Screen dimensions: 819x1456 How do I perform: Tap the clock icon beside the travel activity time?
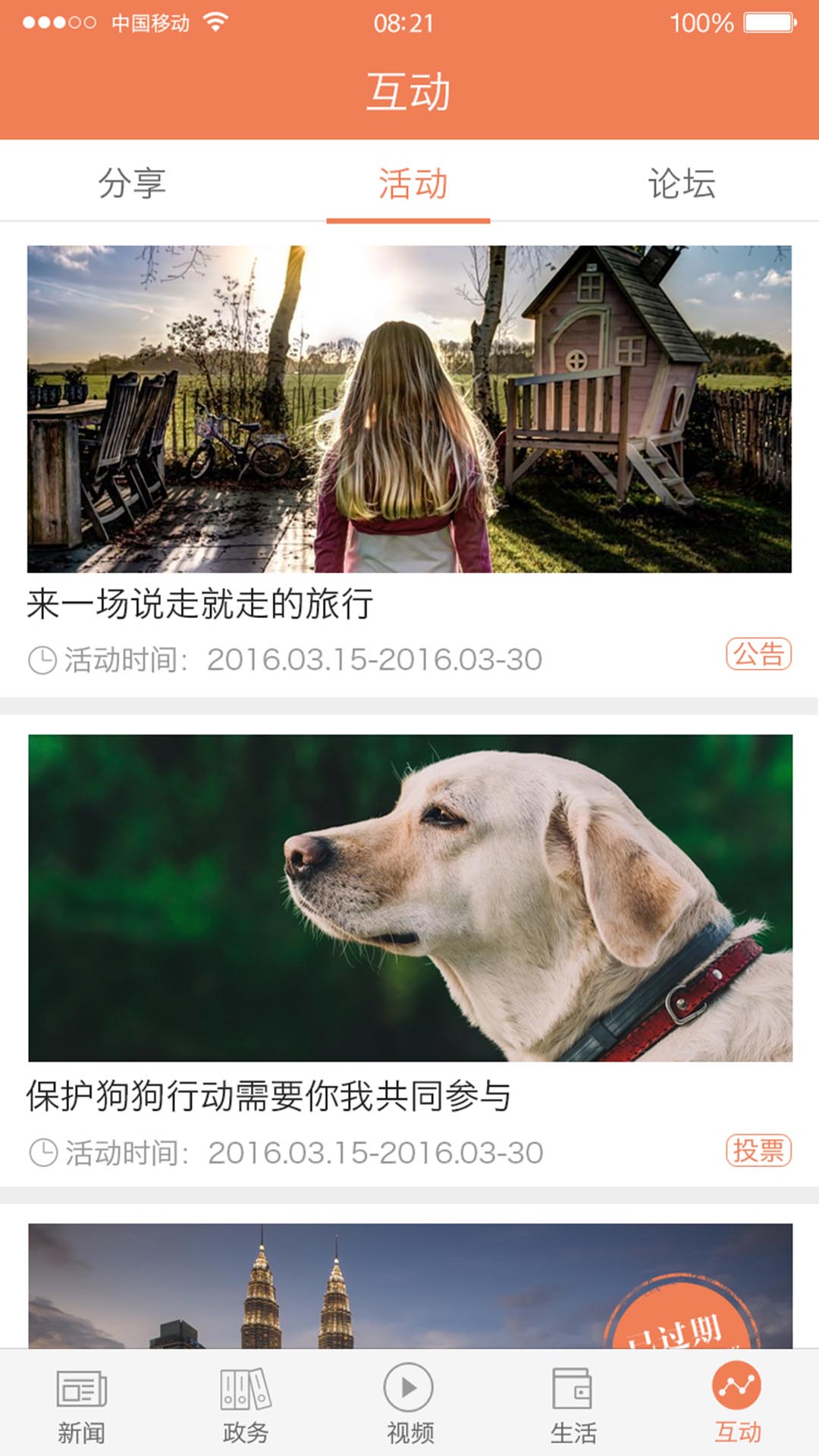[45, 659]
